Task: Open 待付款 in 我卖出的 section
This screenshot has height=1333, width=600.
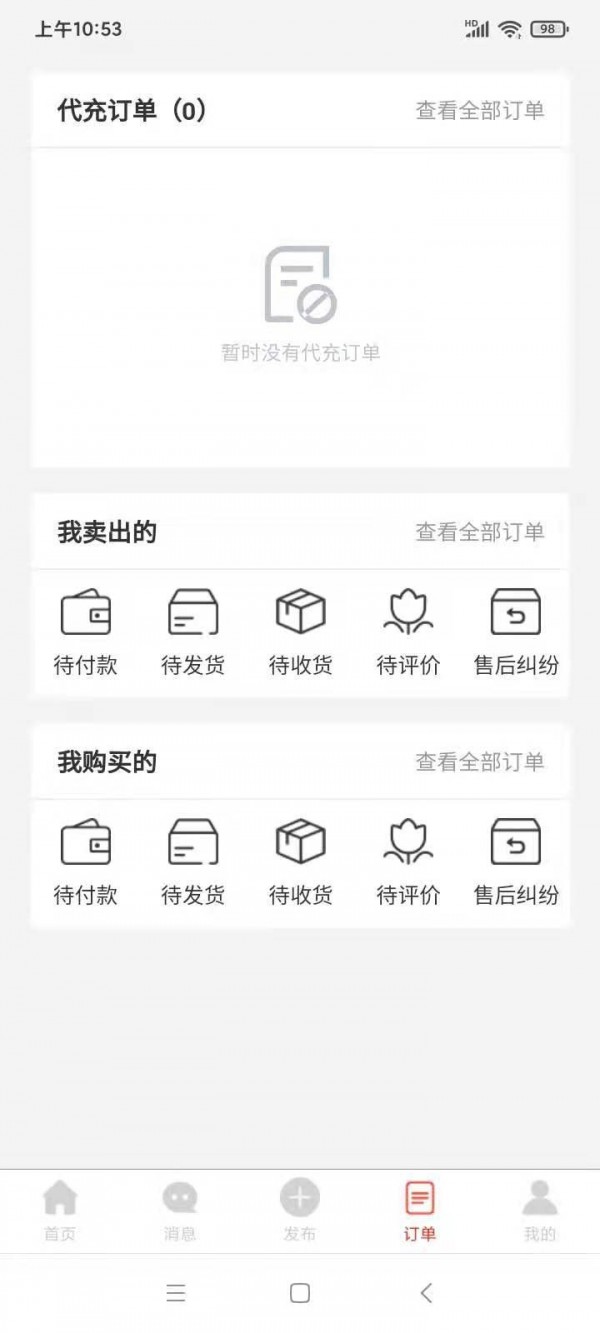Action: coord(85,632)
